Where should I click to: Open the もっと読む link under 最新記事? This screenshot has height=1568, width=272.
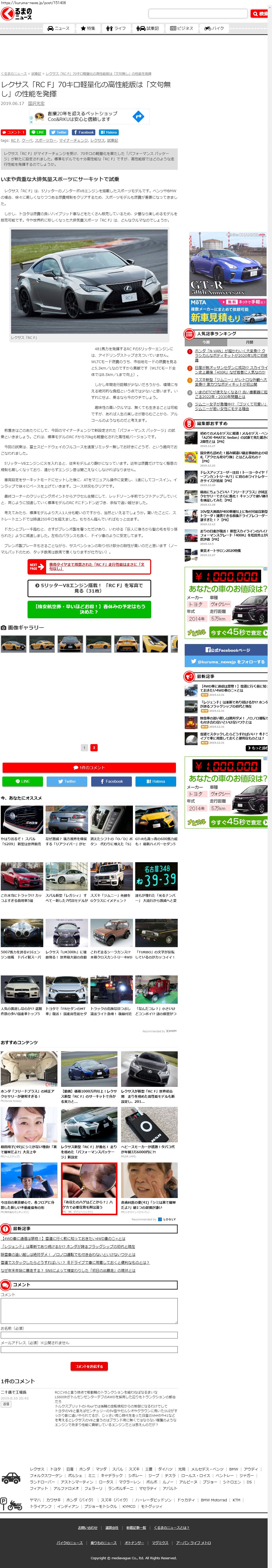258,747
